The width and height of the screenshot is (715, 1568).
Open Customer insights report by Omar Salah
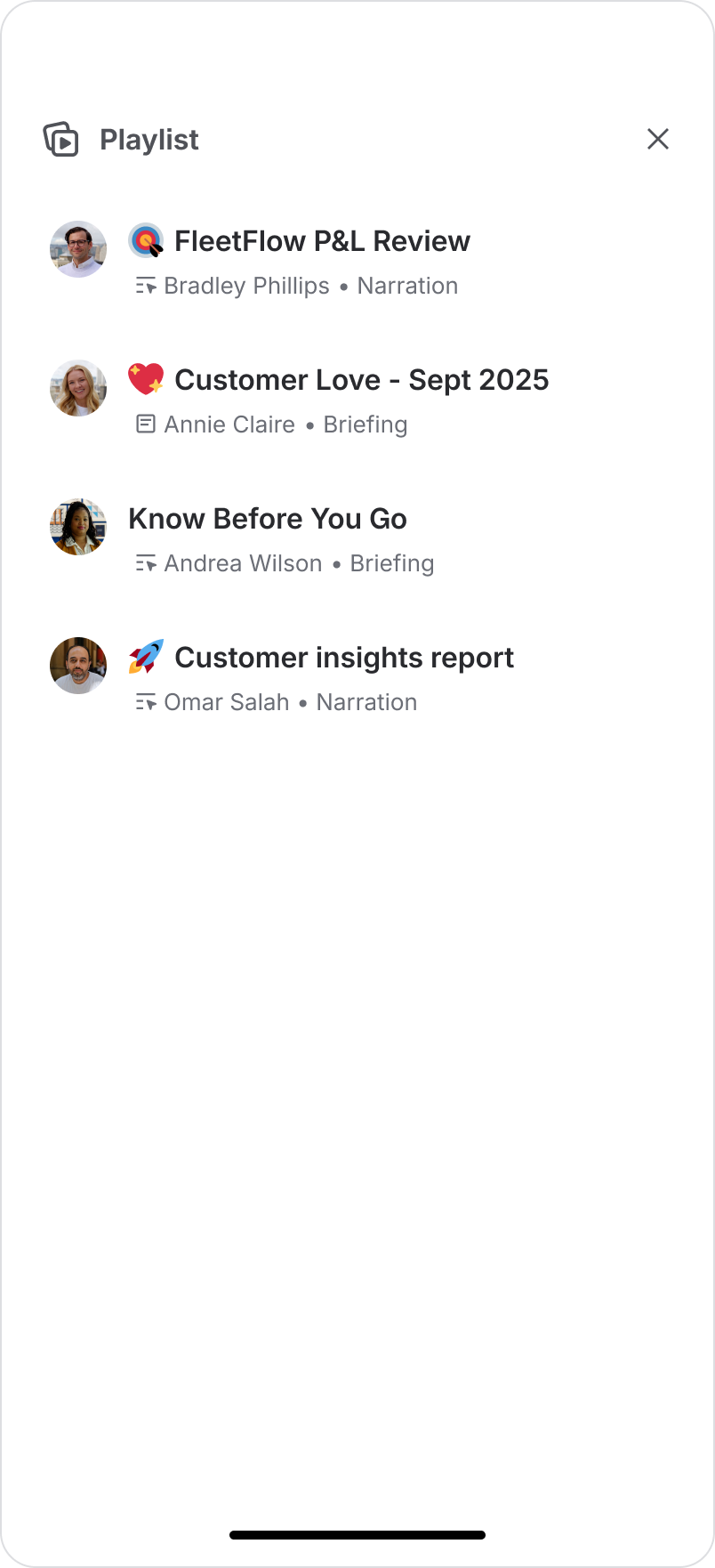357,678
